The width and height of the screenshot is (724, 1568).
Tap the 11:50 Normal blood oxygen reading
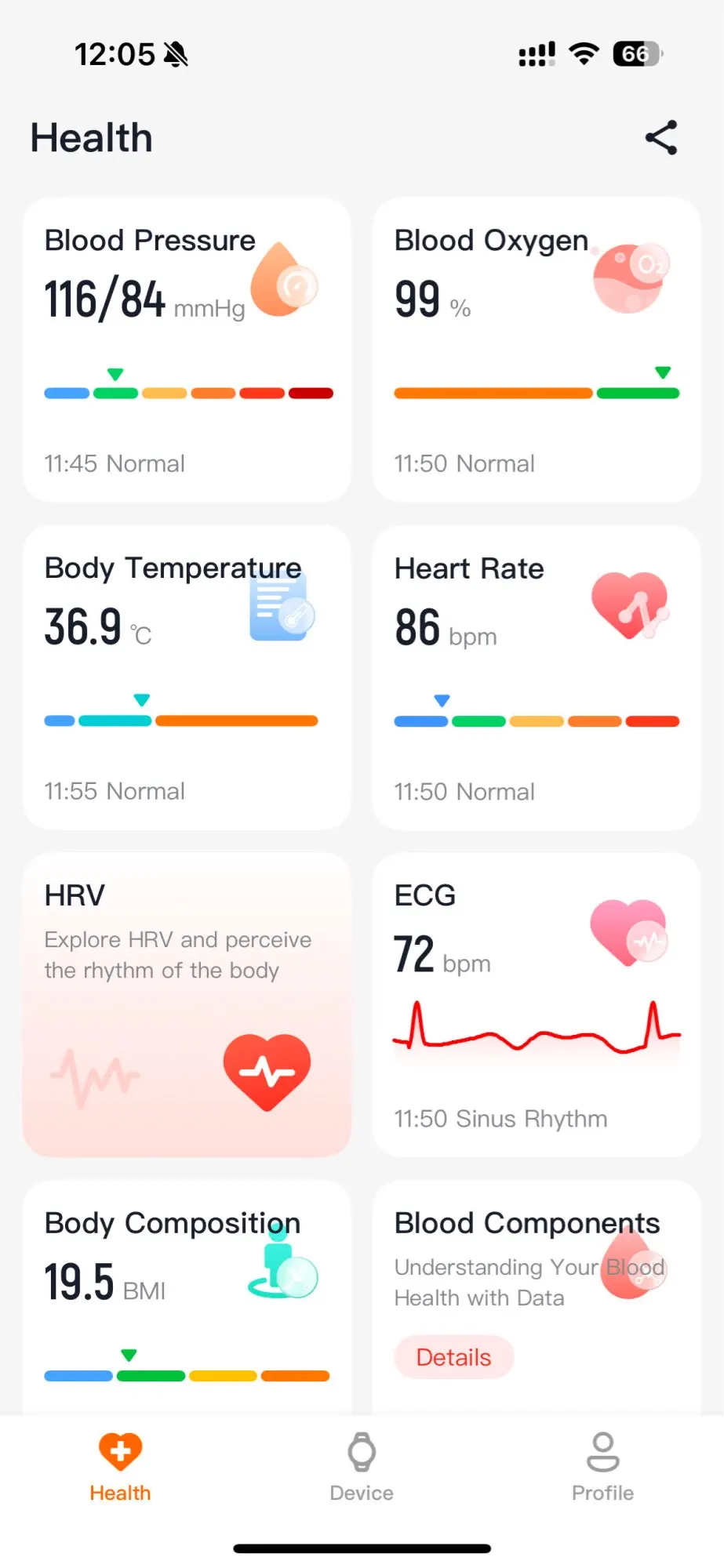pyautogui.click(x=464, y=463)
